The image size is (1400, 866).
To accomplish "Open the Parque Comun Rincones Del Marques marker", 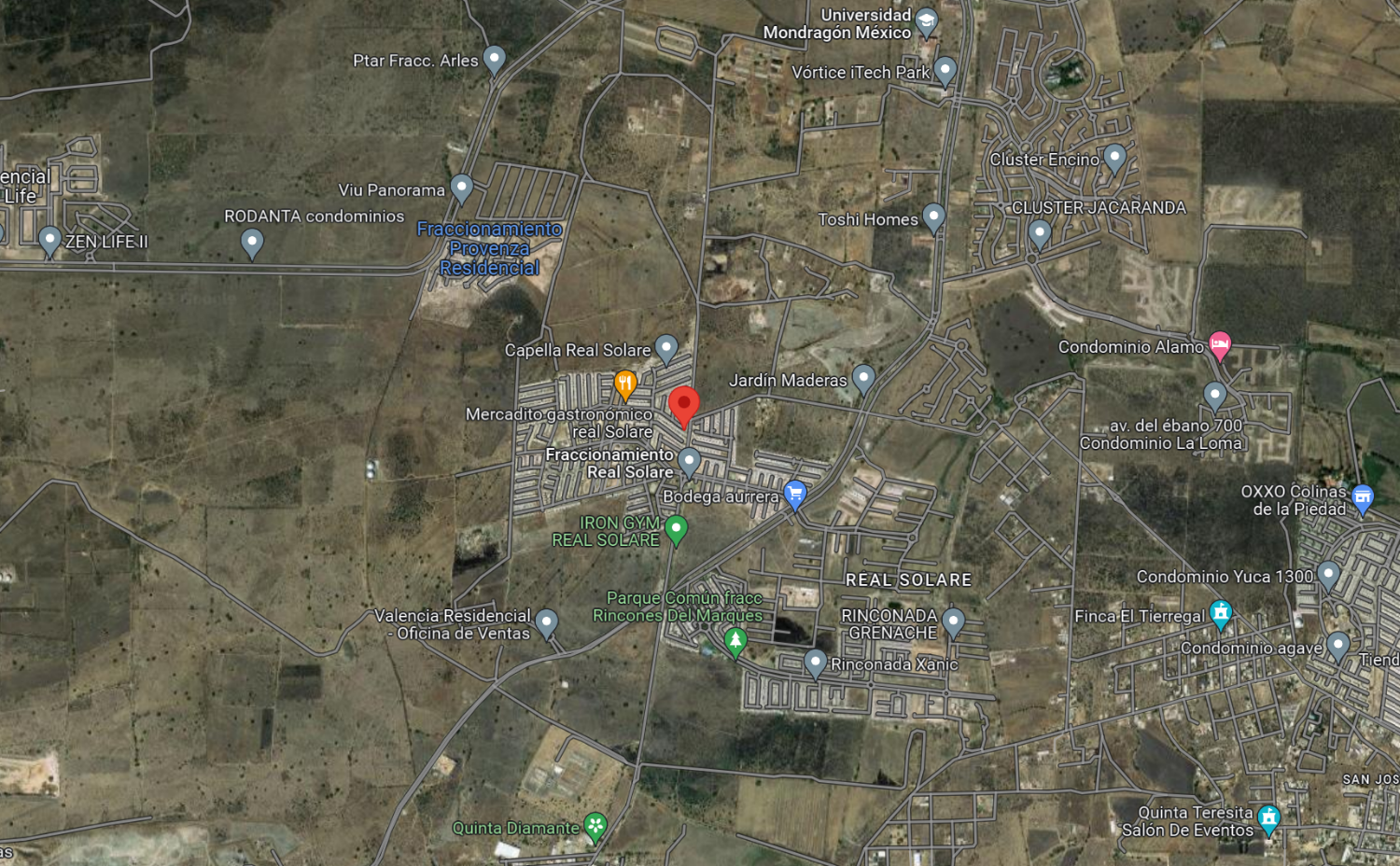I will coord(735,642).
